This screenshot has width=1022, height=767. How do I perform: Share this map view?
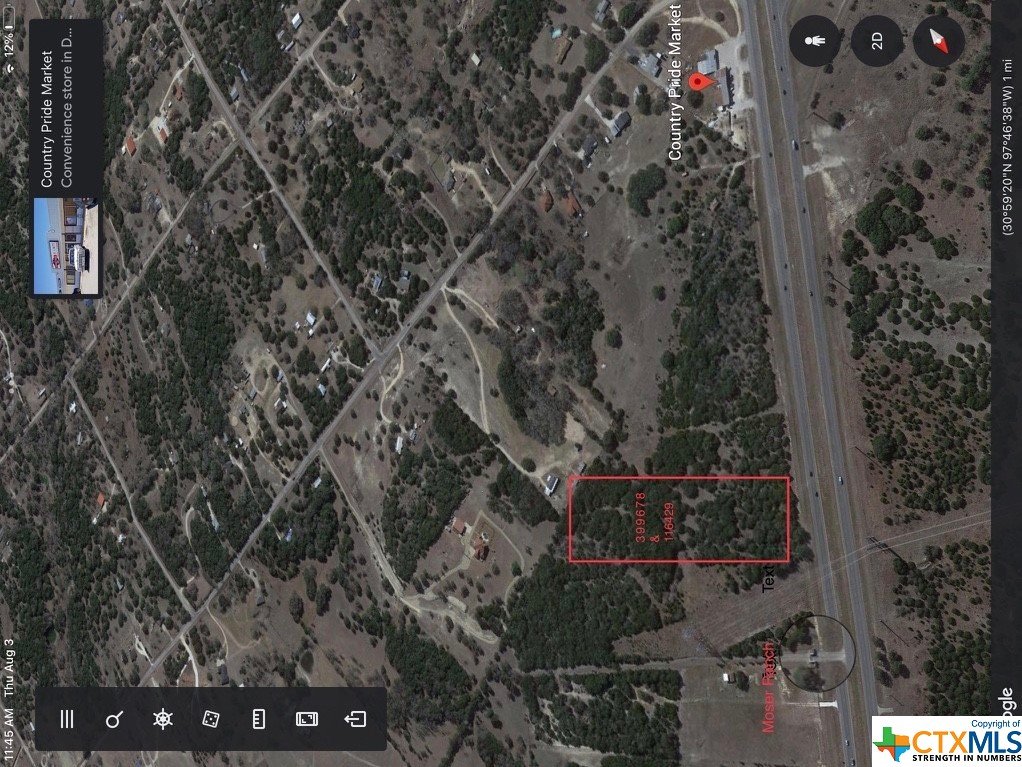[x=354, y=718]
